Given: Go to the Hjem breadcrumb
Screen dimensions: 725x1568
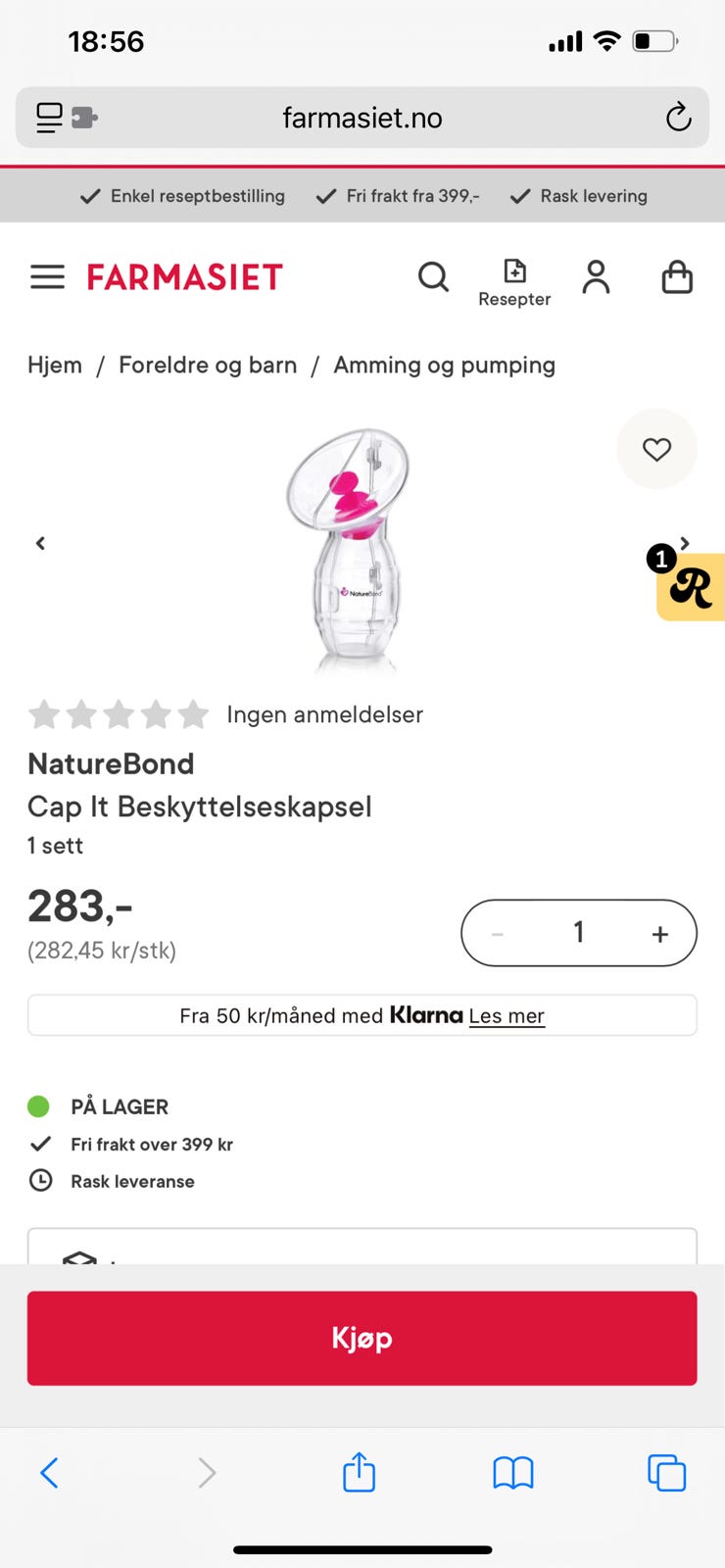Looking at the screenshot, I should pyautogui.click(x=55, y=366).
